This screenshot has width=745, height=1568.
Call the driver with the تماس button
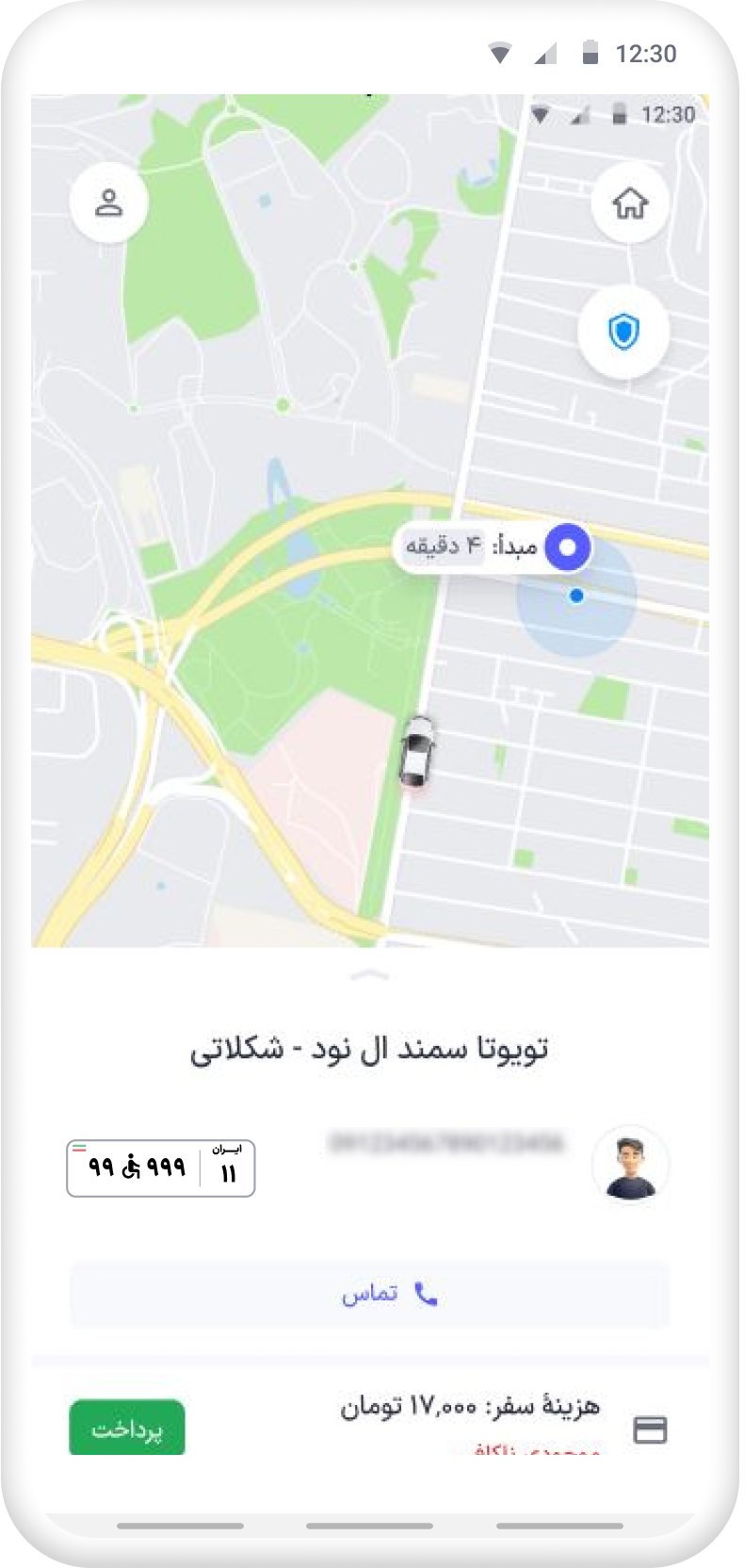point(369,1295)
